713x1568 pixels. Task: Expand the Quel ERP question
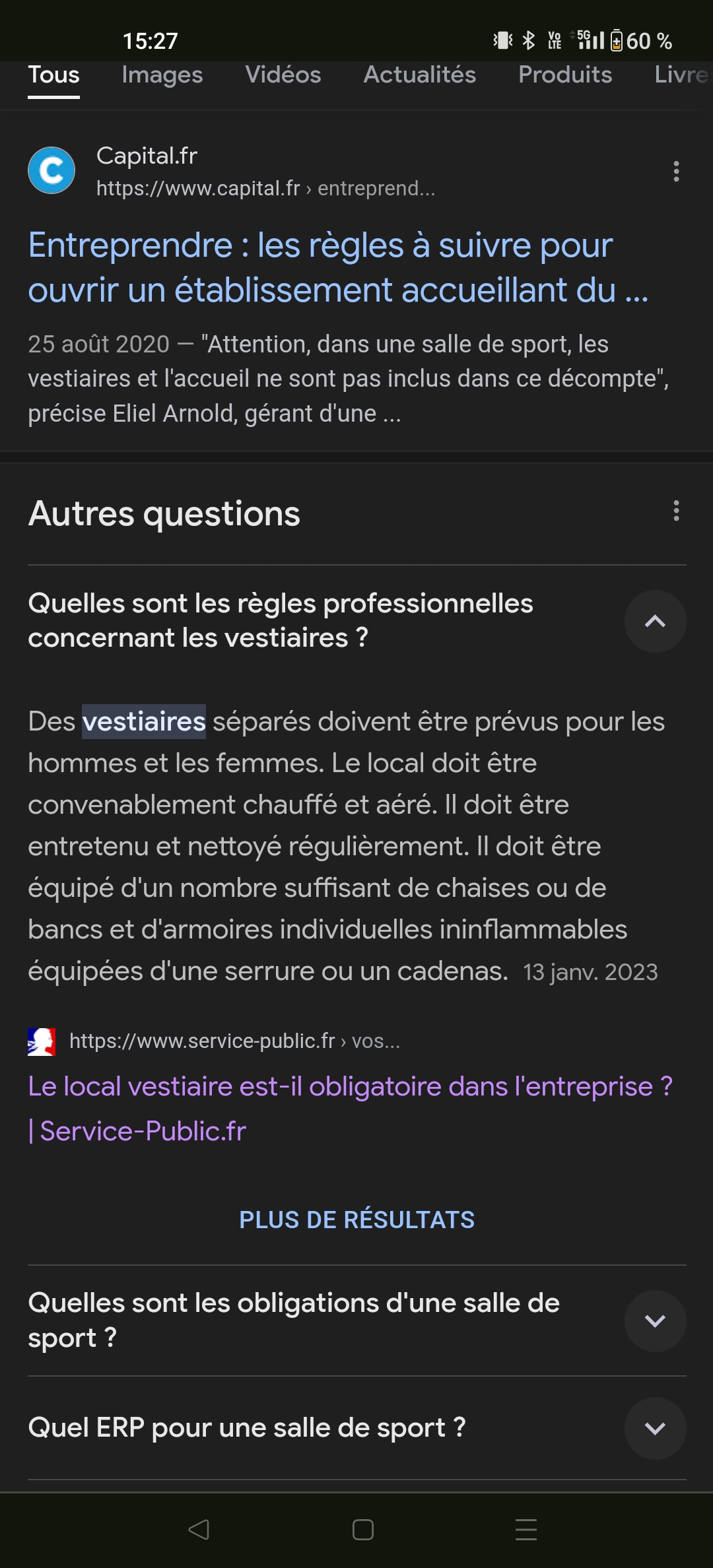655,1428
